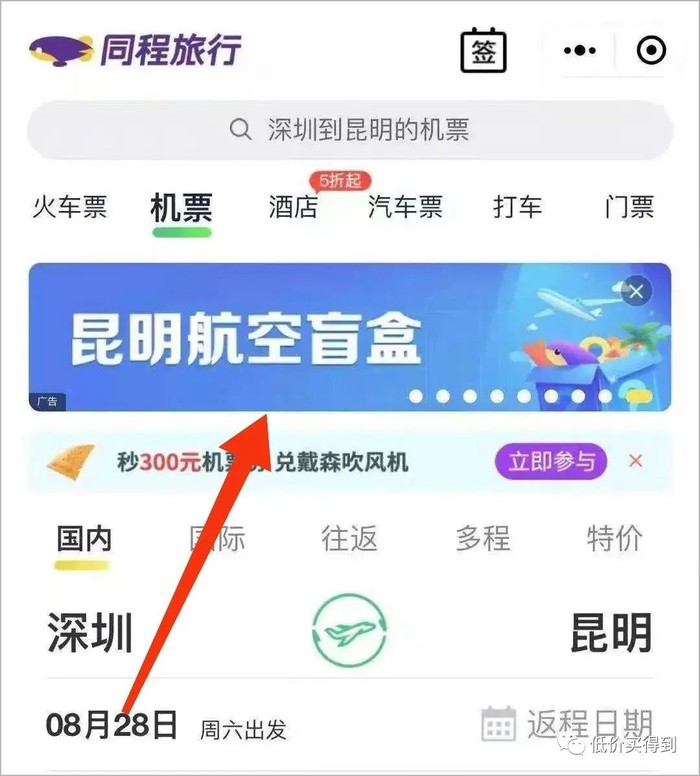Viewport: 700px width, 776px height.
Task: Select the 国内 flight tab
Action: (83, 539)
